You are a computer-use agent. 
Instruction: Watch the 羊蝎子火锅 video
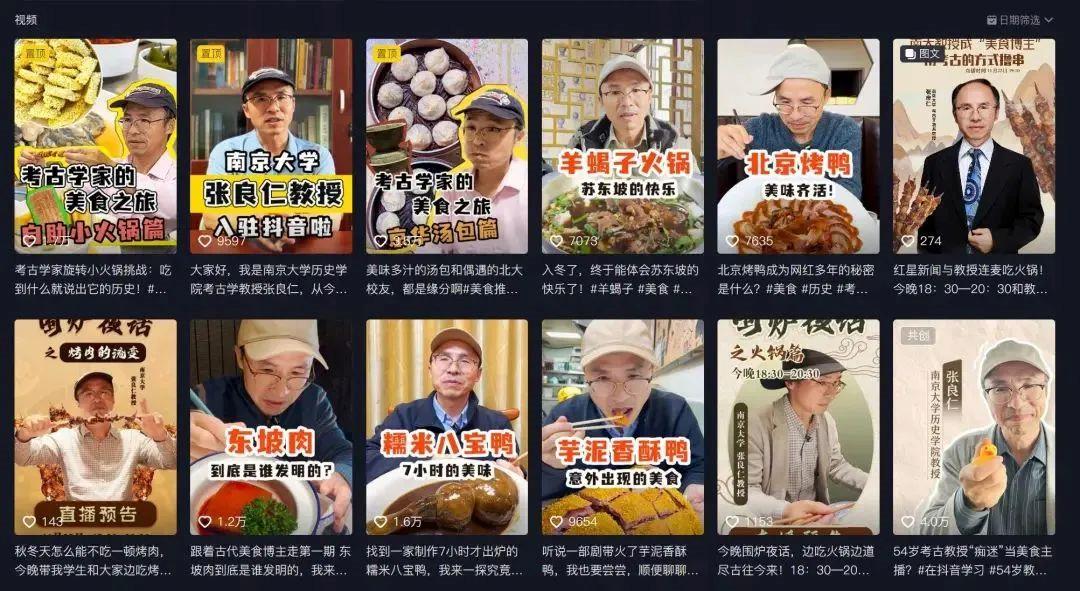[623, 146]
